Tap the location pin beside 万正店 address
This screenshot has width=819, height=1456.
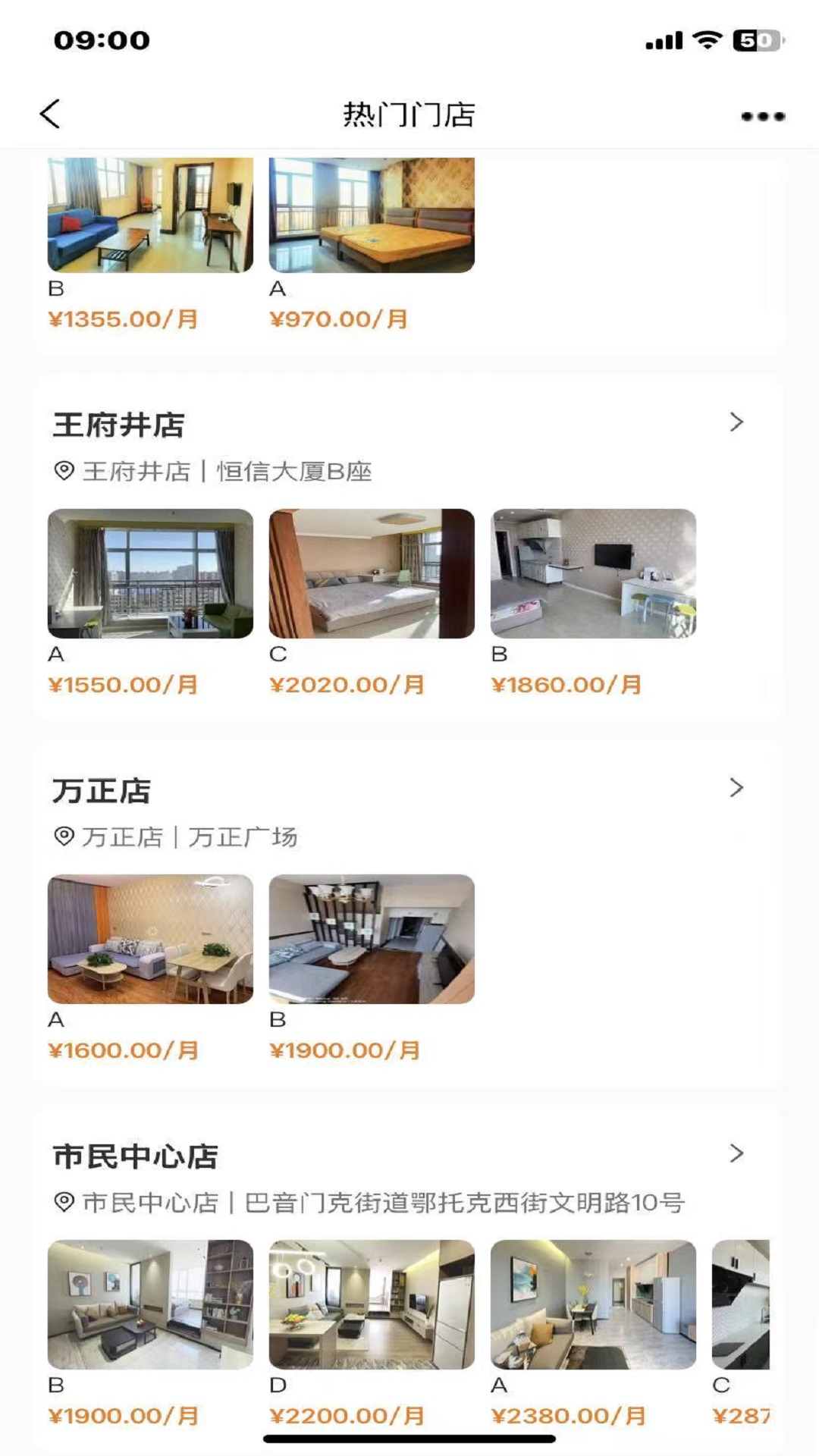point(63,834)
